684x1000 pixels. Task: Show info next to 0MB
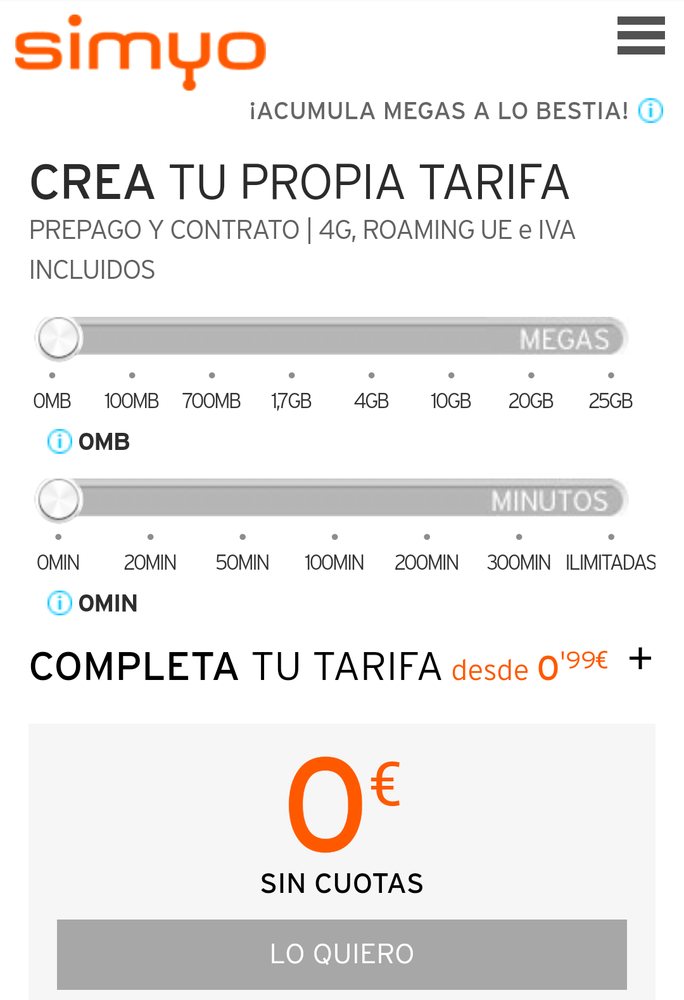click(x=60, y=441)
